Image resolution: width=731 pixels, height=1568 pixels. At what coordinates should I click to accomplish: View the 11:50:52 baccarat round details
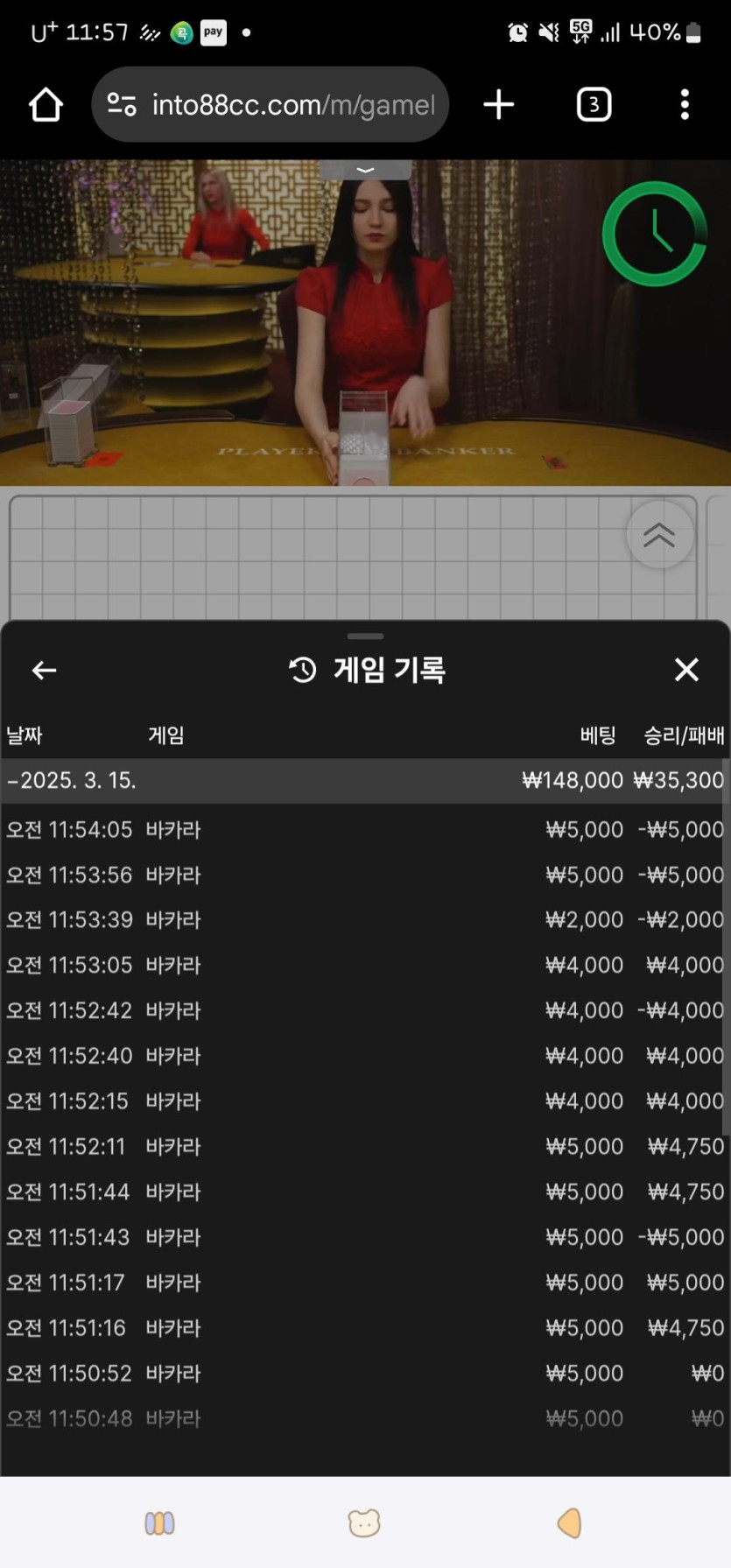point(363,1373)
